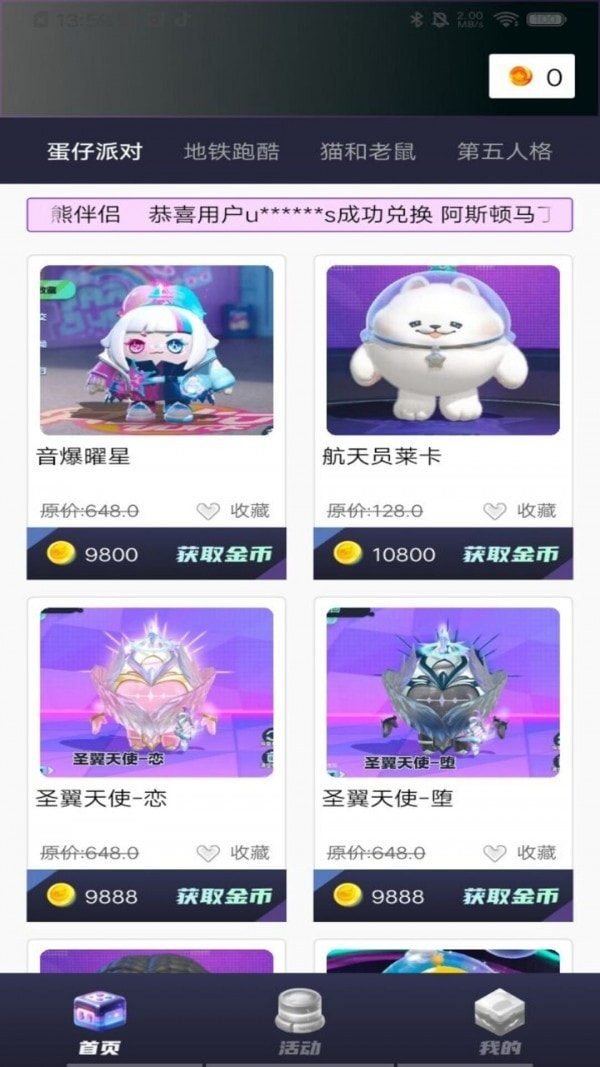
Task: Get coins for 圣翼天使-恋
Action: [x=224, y=896]
